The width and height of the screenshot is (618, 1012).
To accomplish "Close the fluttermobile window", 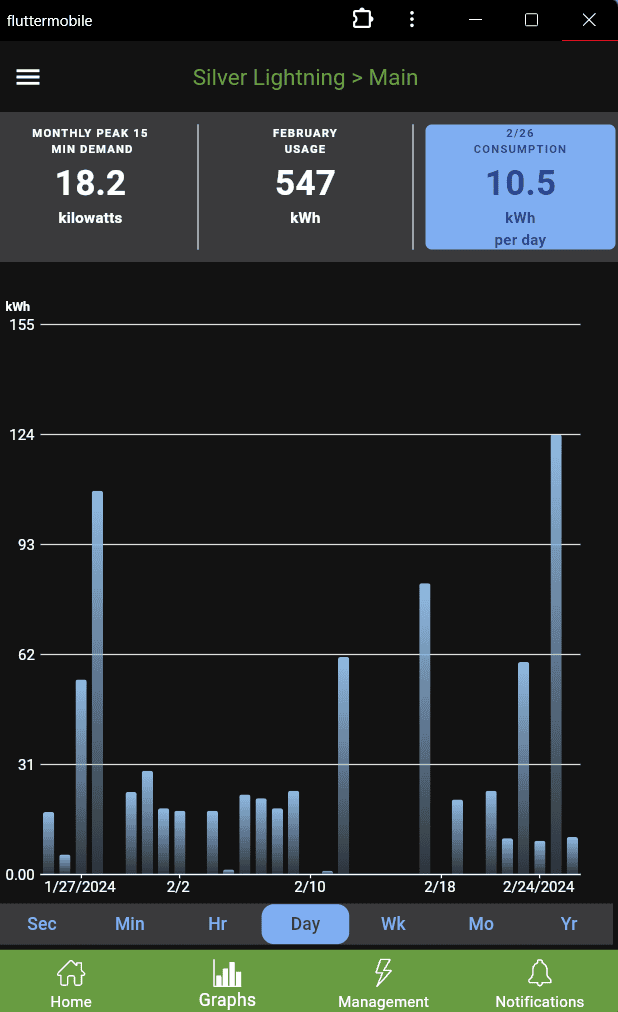I will [589, 20].
